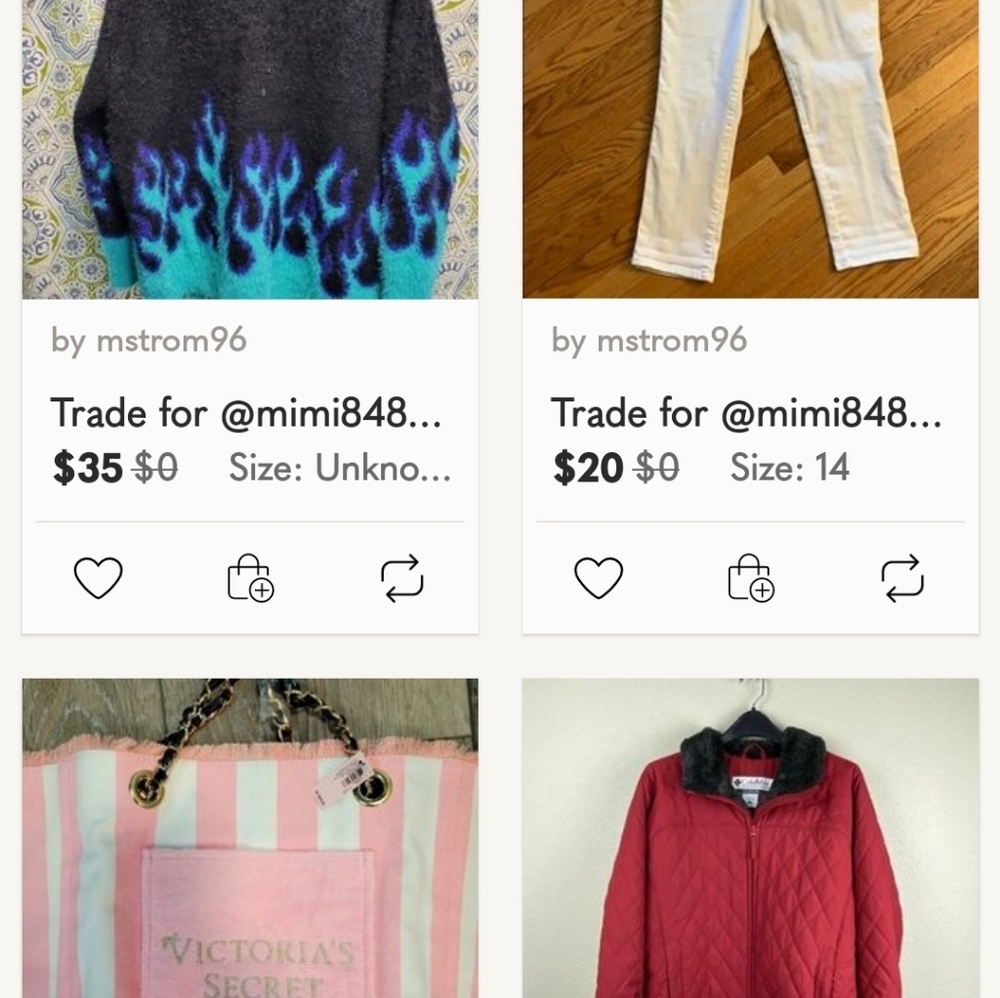1000x998 pixels.
Task: Open the red quilted Columbia jacket listing
Action: (750, 840)
